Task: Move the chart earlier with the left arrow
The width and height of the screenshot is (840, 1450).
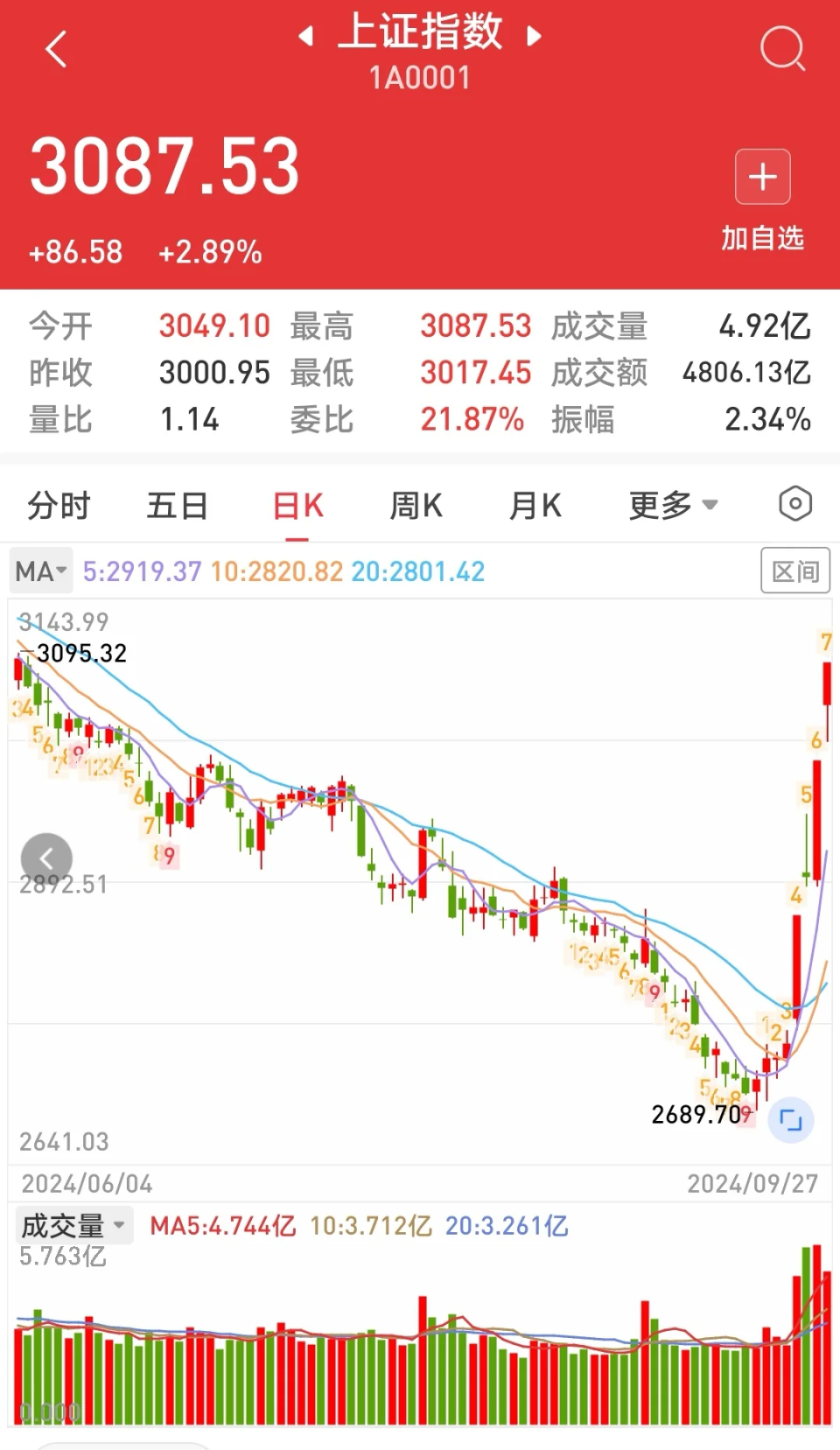Action: (x=46, y=858)
